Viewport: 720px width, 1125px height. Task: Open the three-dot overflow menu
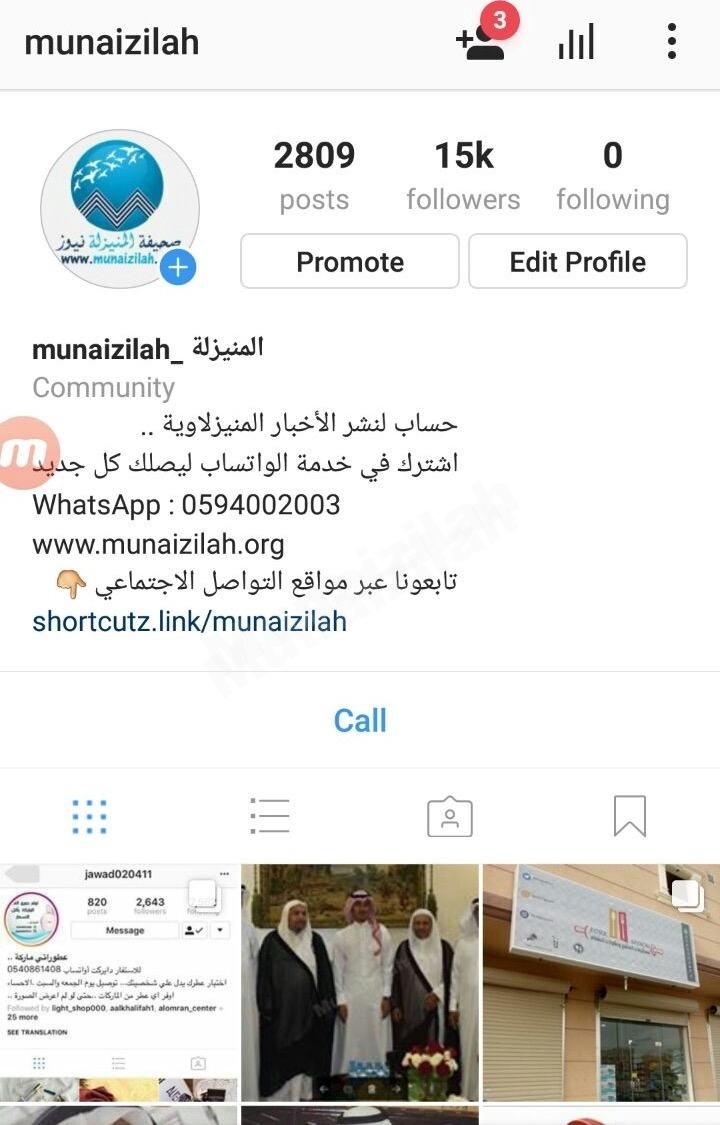pyautogui.click(x=671, y=42)
